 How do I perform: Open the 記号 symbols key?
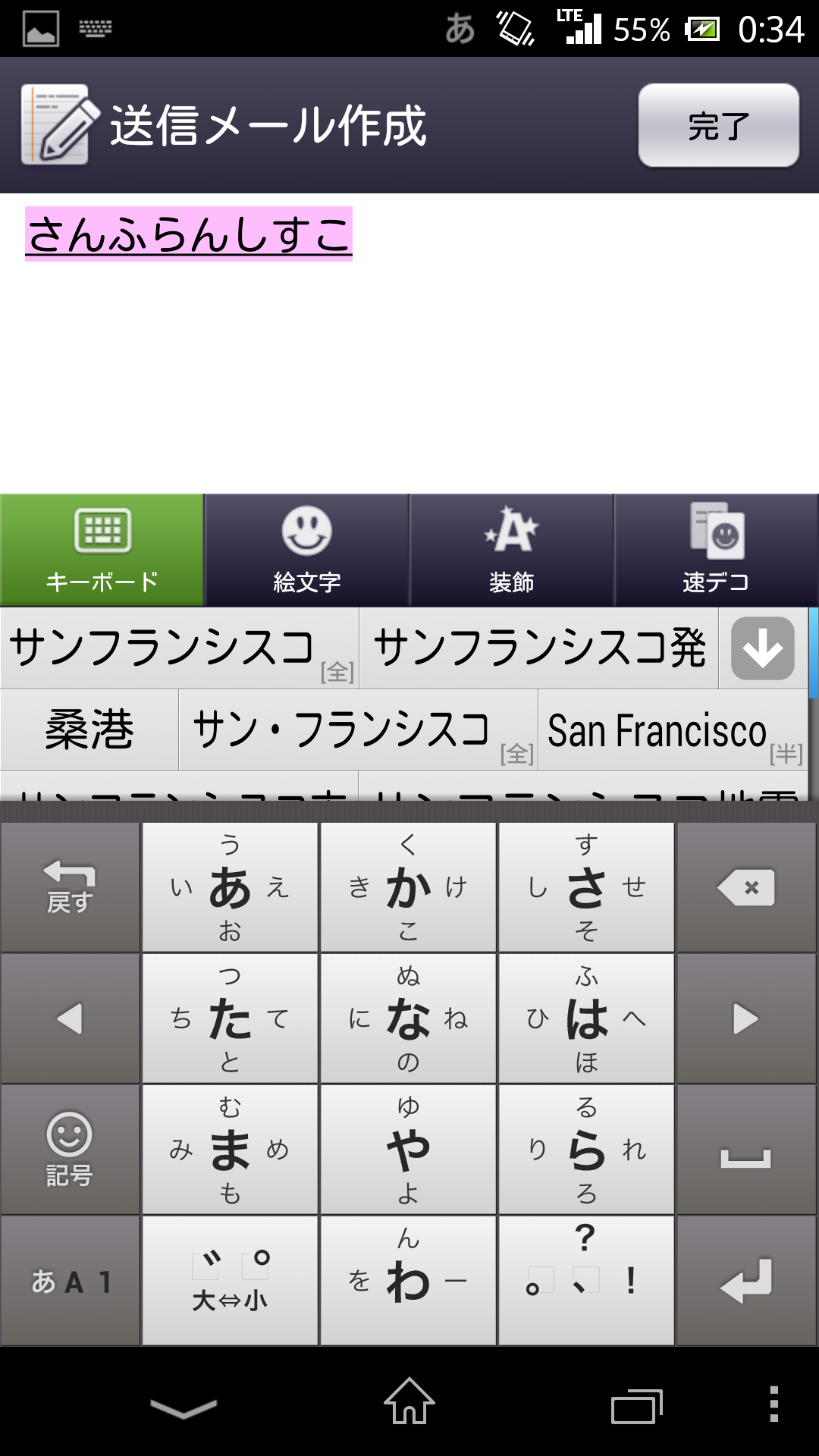click(x=70, y=1149)
